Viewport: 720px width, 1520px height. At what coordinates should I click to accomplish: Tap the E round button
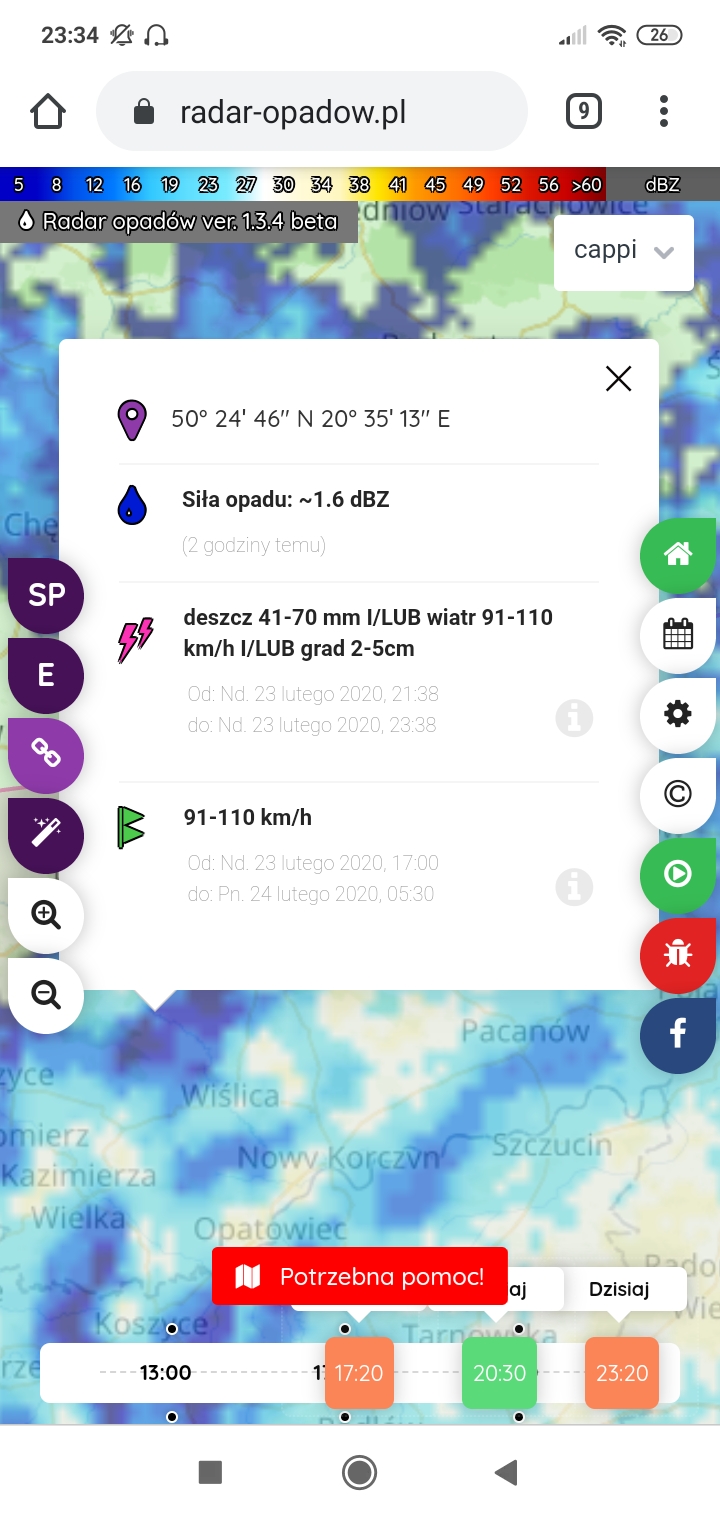pos(46,675)
